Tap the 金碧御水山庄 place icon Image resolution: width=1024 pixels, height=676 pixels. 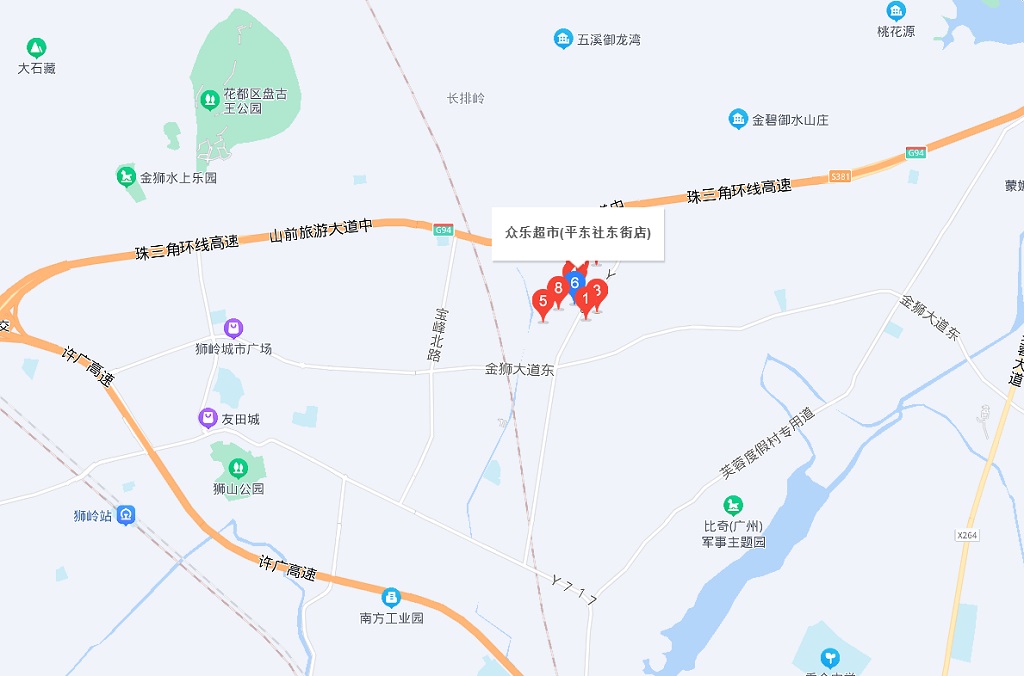pos(738,119)
